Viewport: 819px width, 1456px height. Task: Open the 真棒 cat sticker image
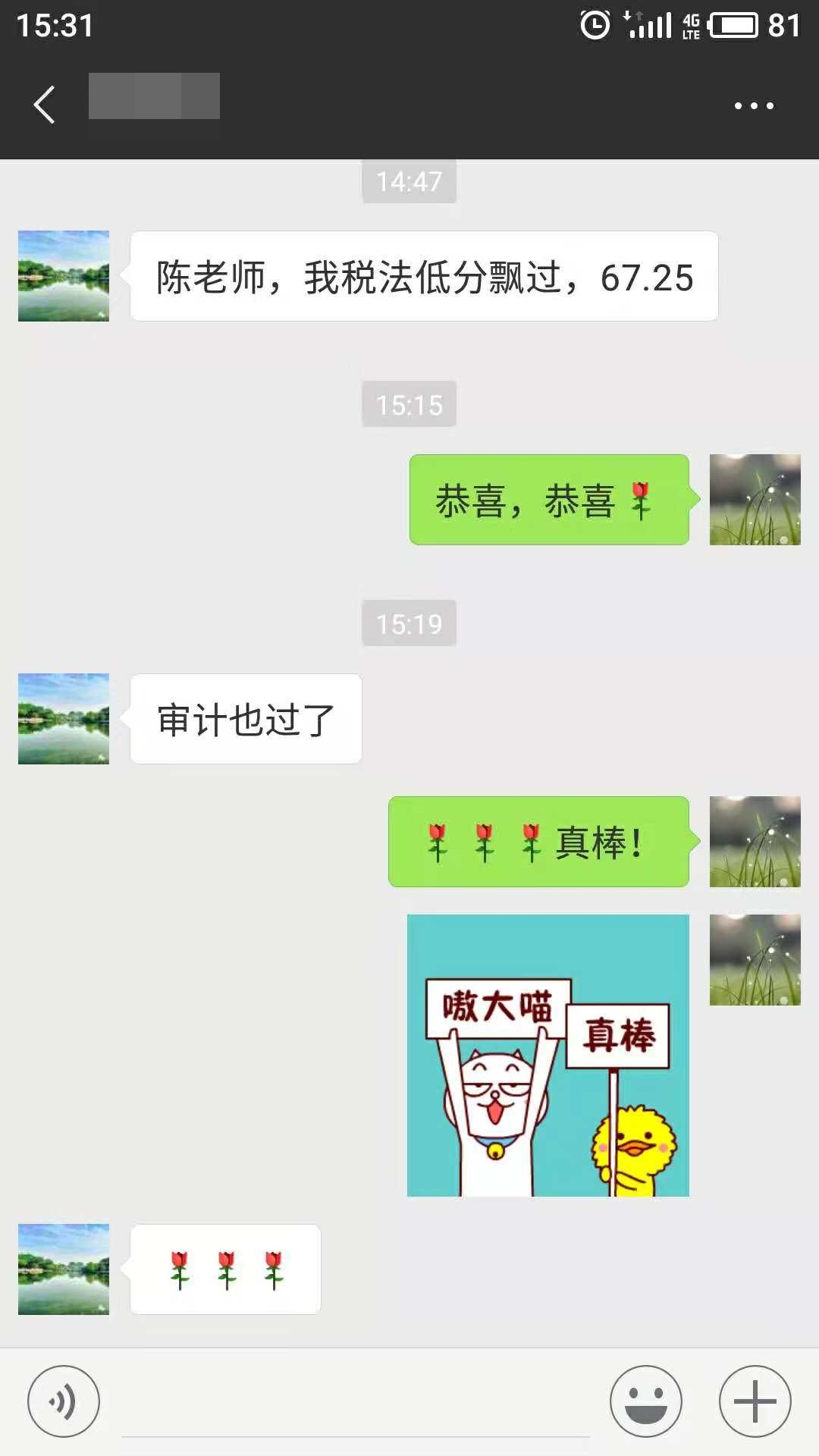pyautogui.click(x=548, y=1055)
